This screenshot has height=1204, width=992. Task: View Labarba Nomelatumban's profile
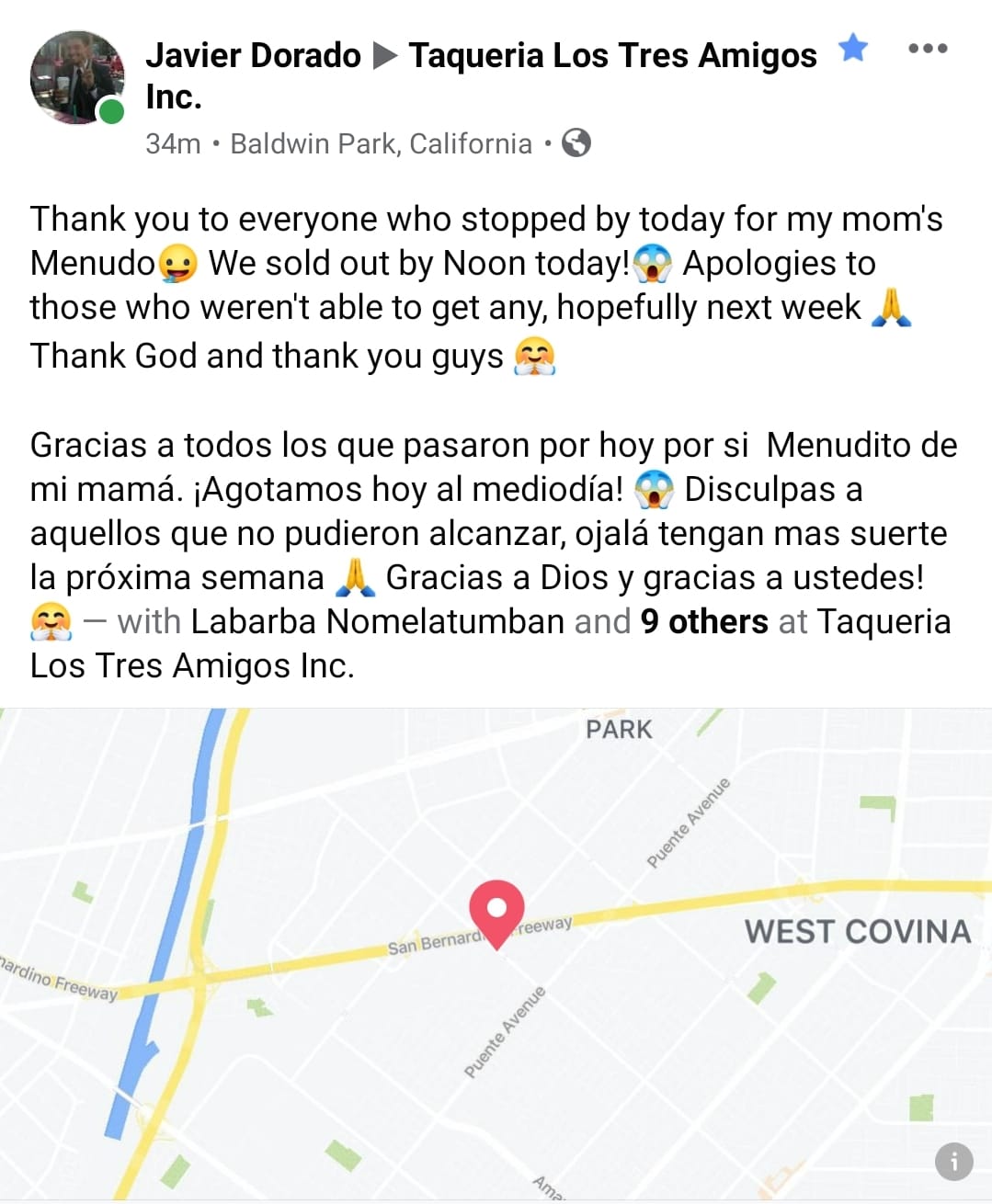[x=377, y=621]
